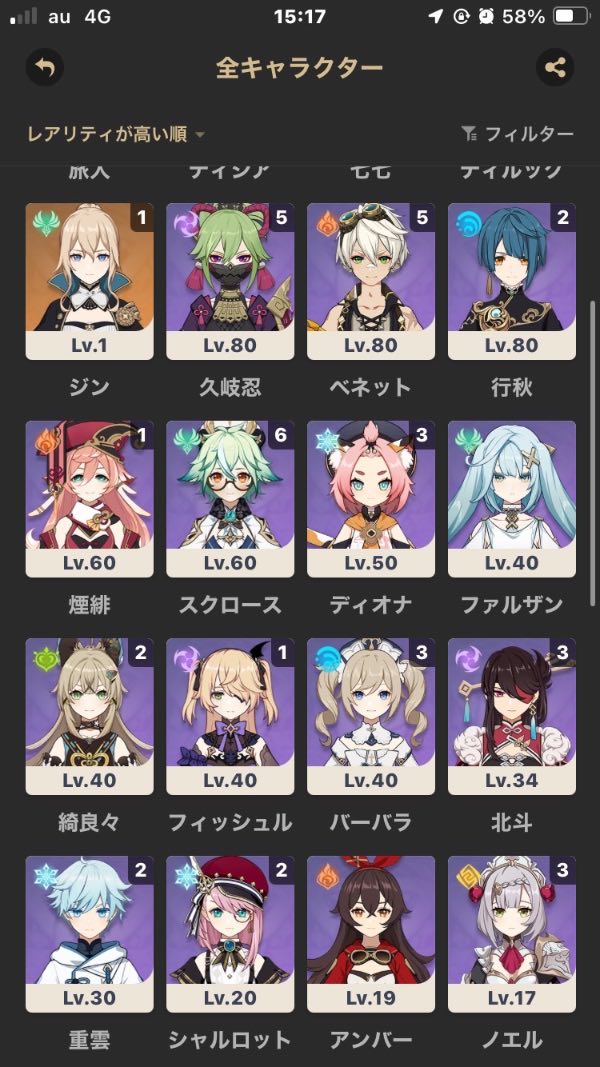Open the フィルター filter options
This screenshot has height=1067, width=600.
point(517,134)
